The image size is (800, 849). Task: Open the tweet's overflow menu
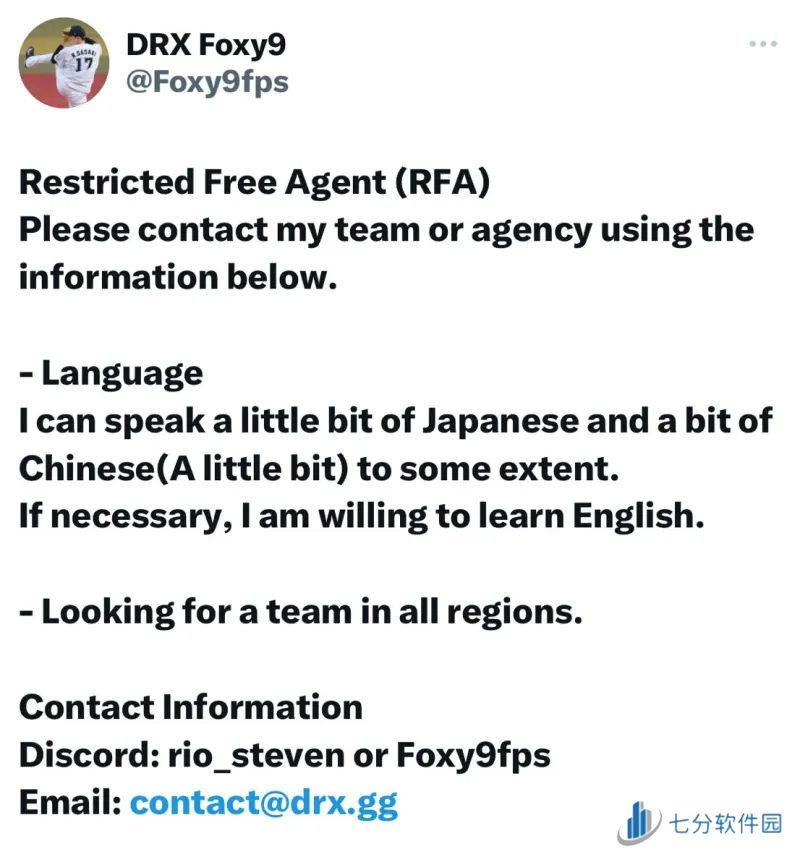point(763,44)
